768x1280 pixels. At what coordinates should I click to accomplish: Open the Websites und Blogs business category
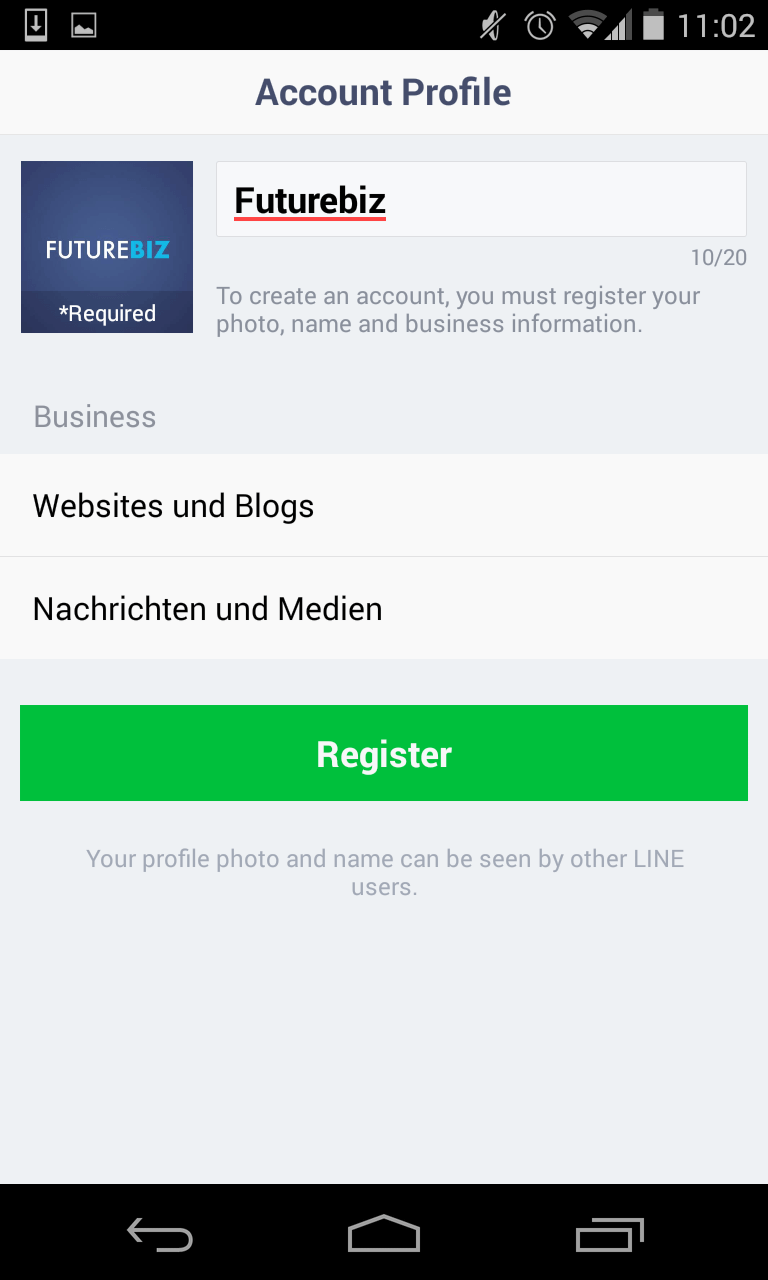coord(384,506)
